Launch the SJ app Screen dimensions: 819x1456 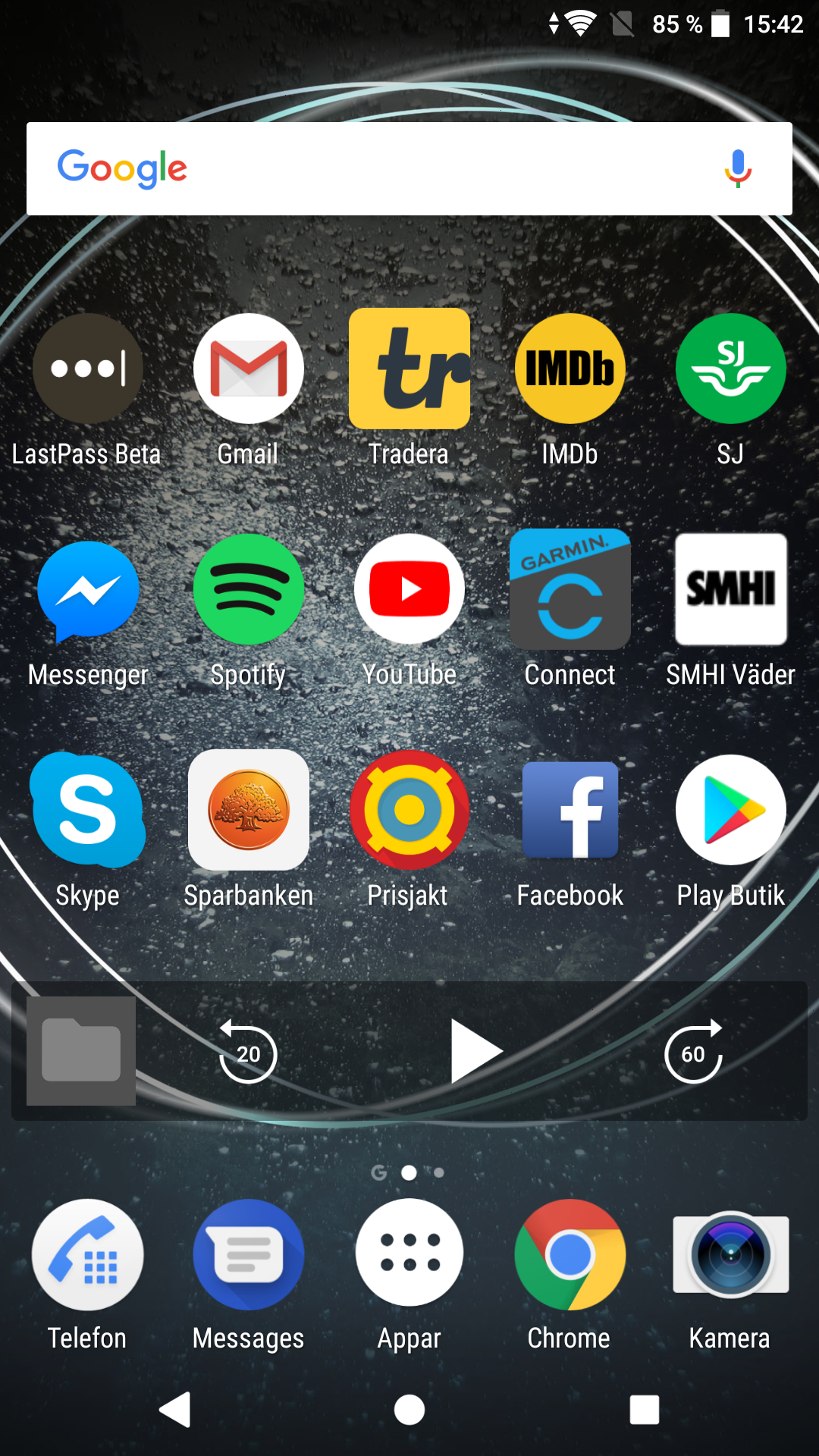[x=730, y=369]
